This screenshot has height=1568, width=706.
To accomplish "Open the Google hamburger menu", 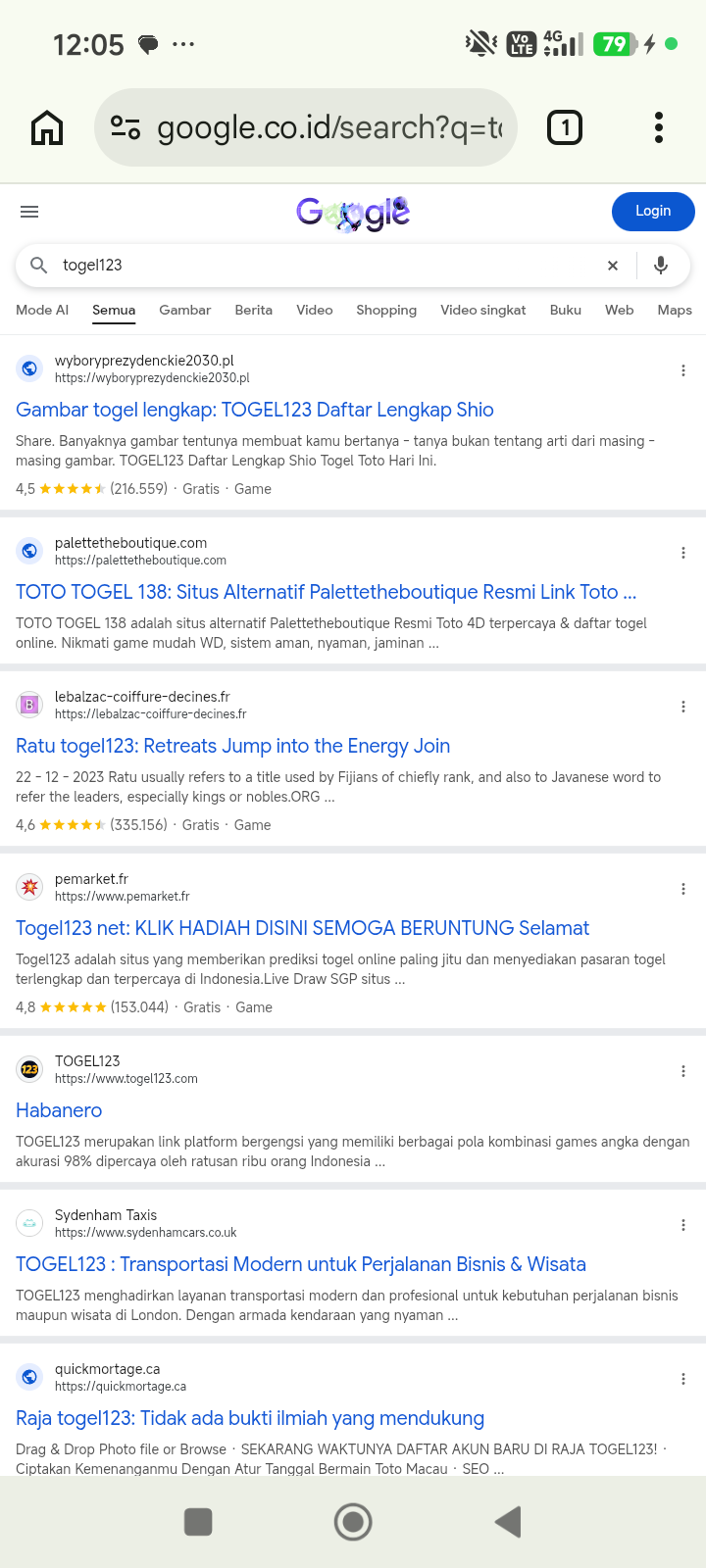I will pyautogui.click(x=29, y=212).
